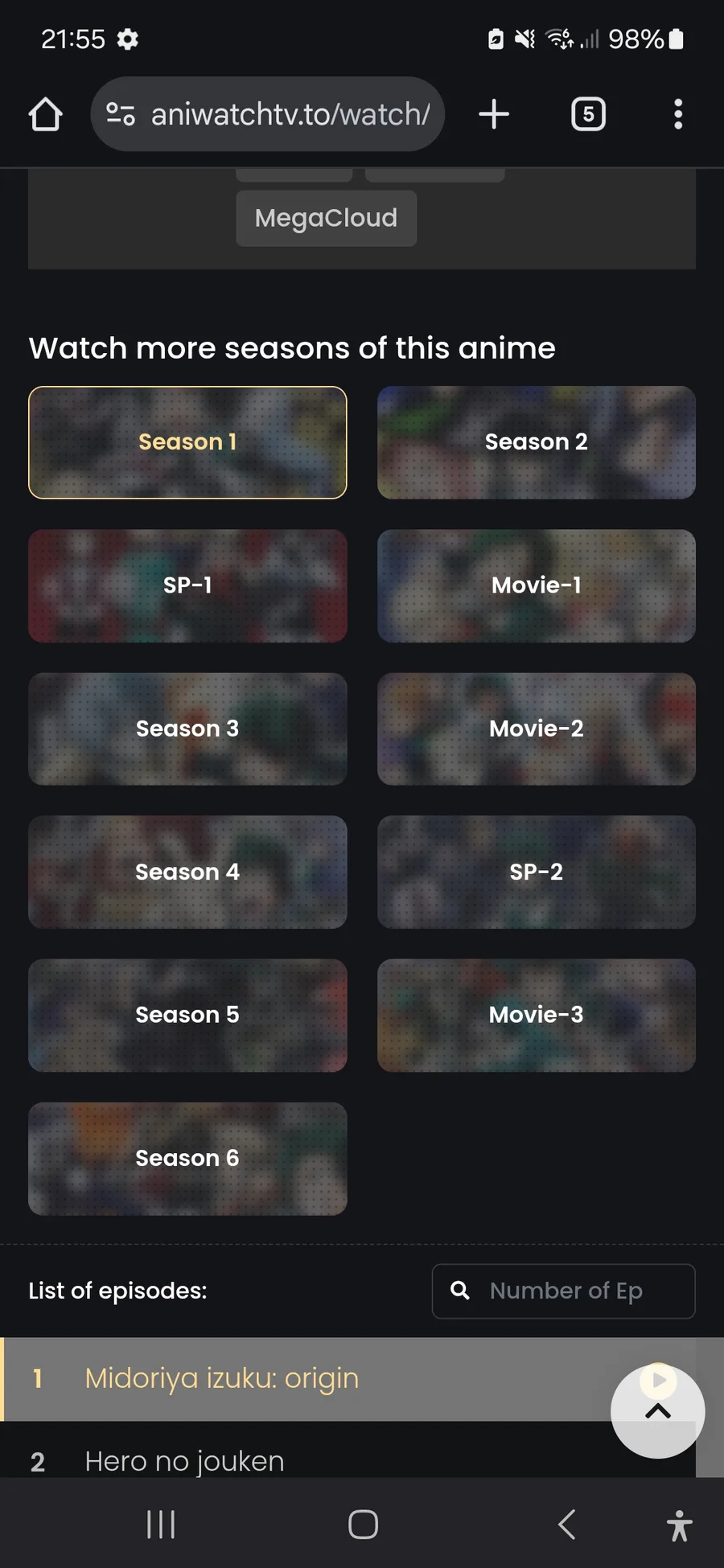
Task: Open a new browser tab
Action: tap(494, 114)
